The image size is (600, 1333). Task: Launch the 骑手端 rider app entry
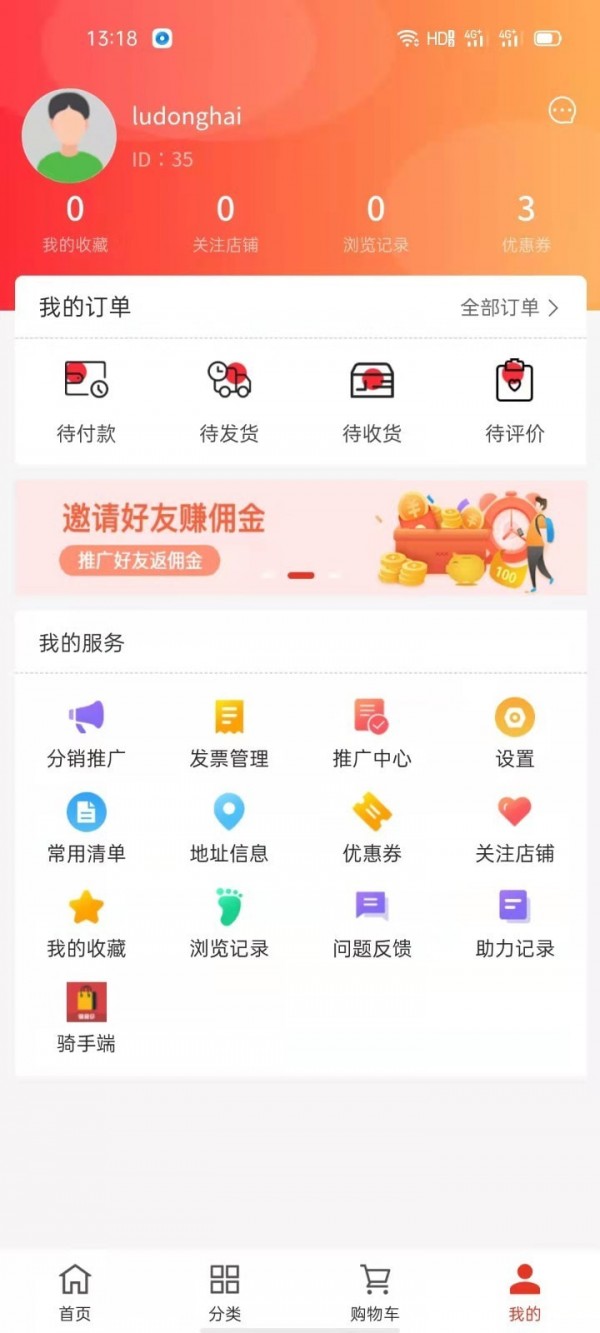[86, 1018]
